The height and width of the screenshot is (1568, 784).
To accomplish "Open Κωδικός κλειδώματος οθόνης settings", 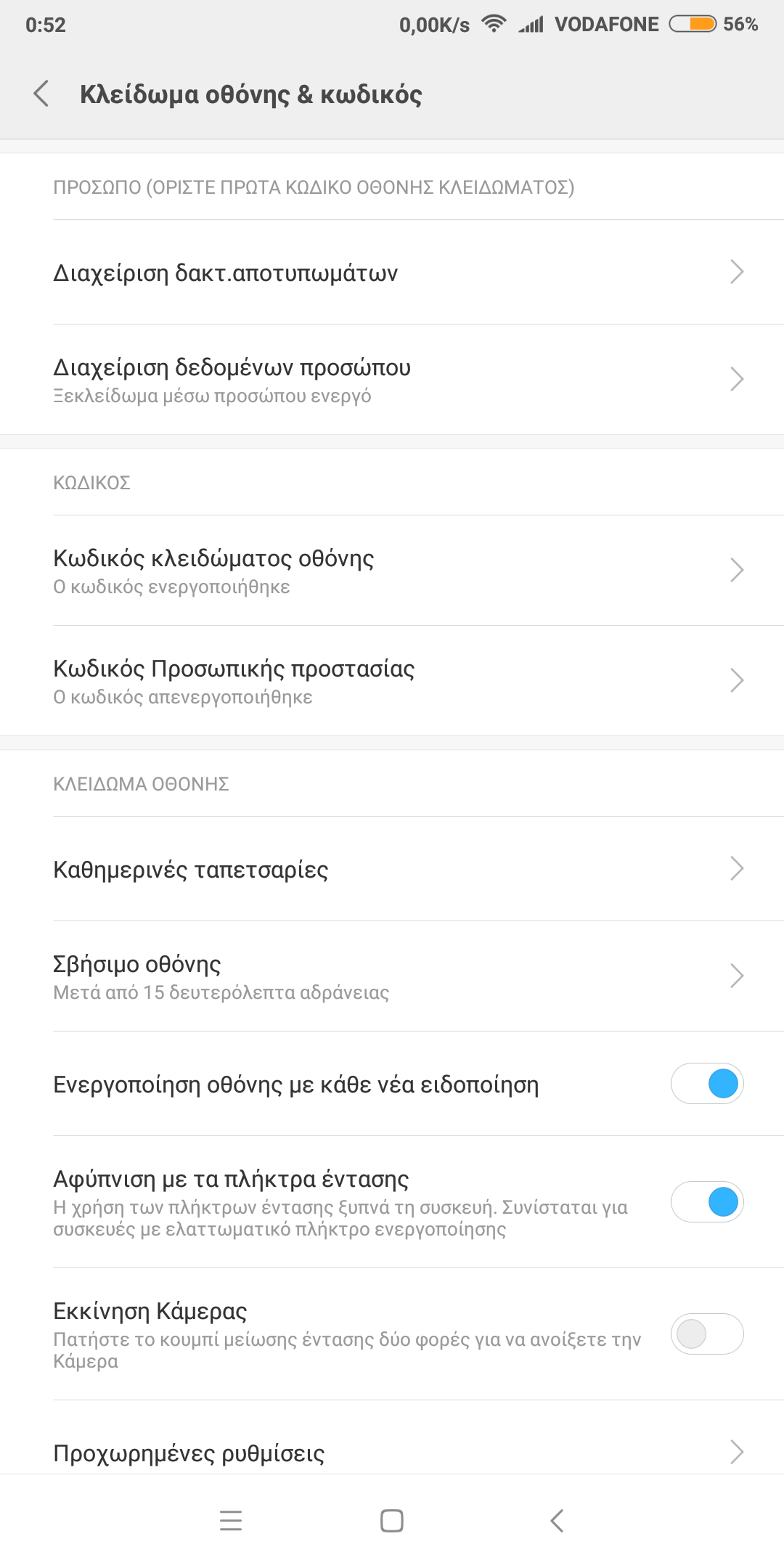I will (x=392, y=571).
